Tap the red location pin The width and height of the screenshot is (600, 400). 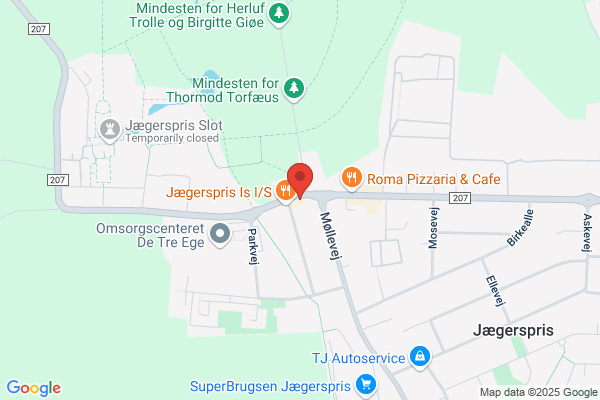point(300,180)
